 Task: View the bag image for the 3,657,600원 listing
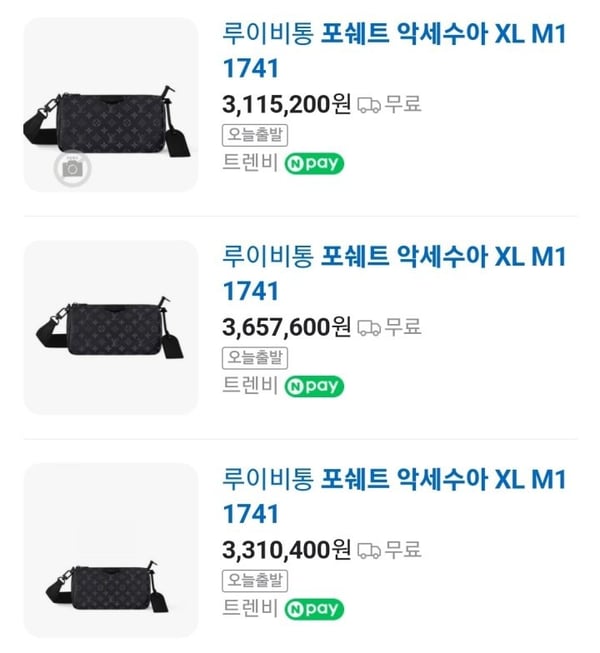click(111, 327)
